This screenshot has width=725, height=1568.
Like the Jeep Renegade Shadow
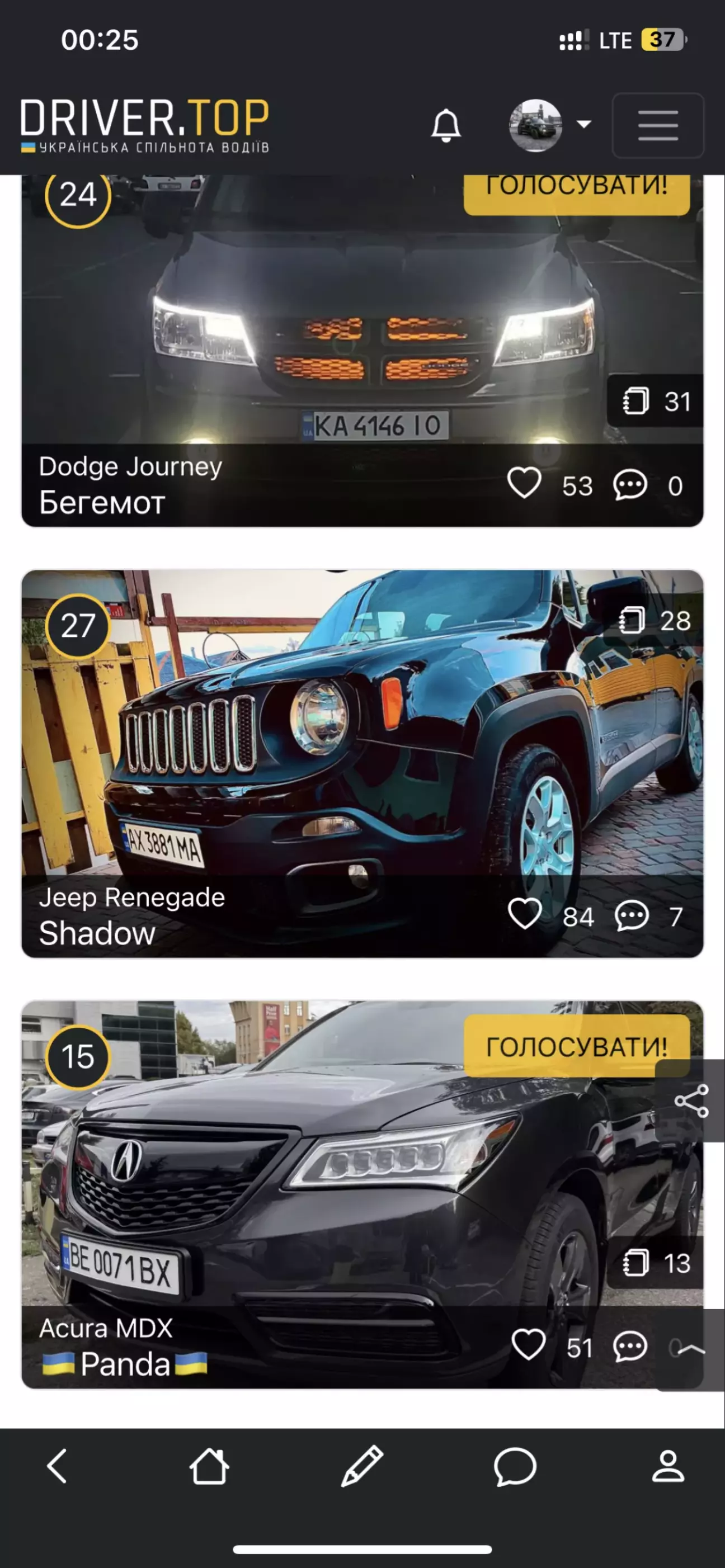(525, 914)
